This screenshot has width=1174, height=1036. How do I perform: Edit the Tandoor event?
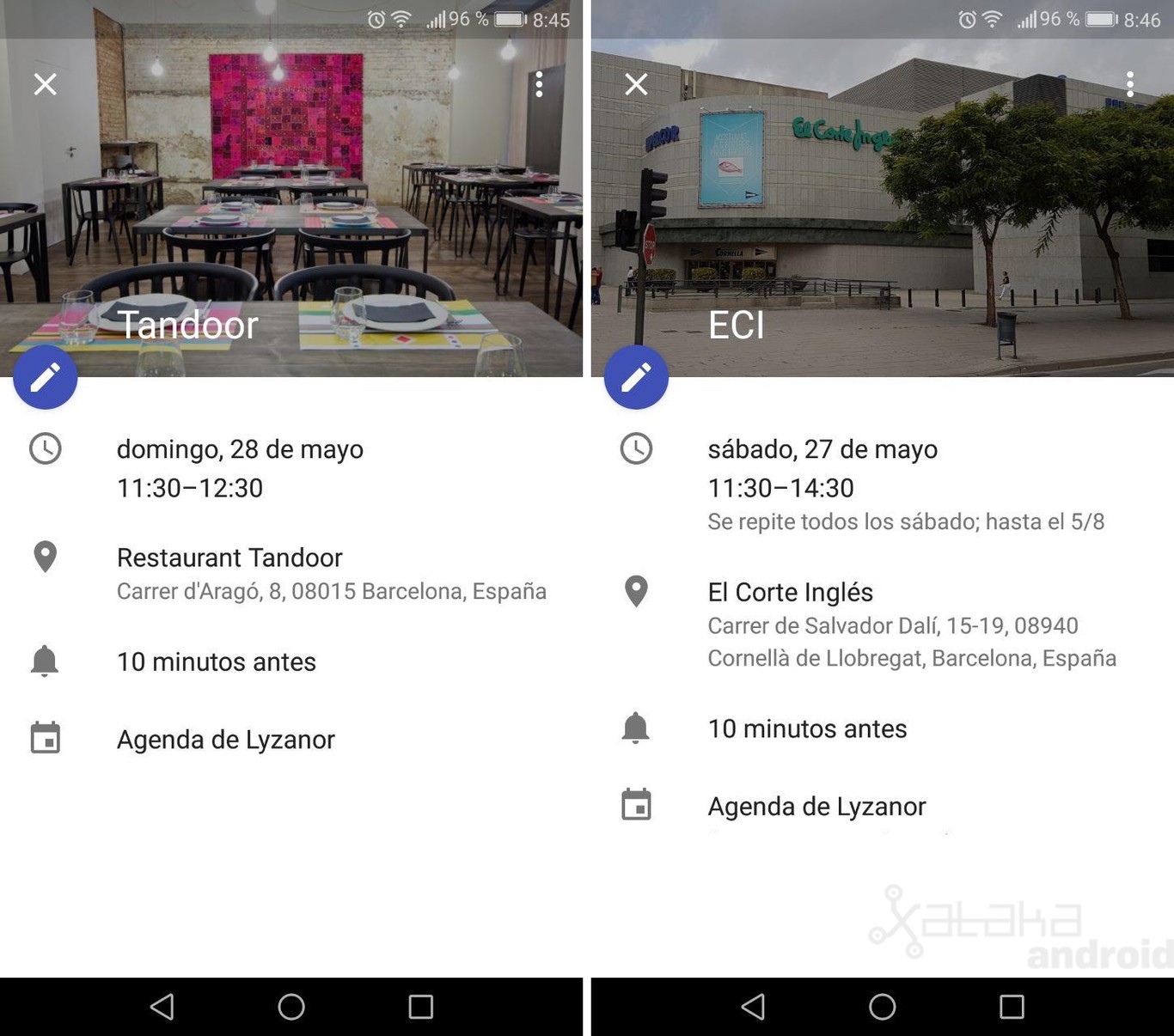tap(45, 377)
